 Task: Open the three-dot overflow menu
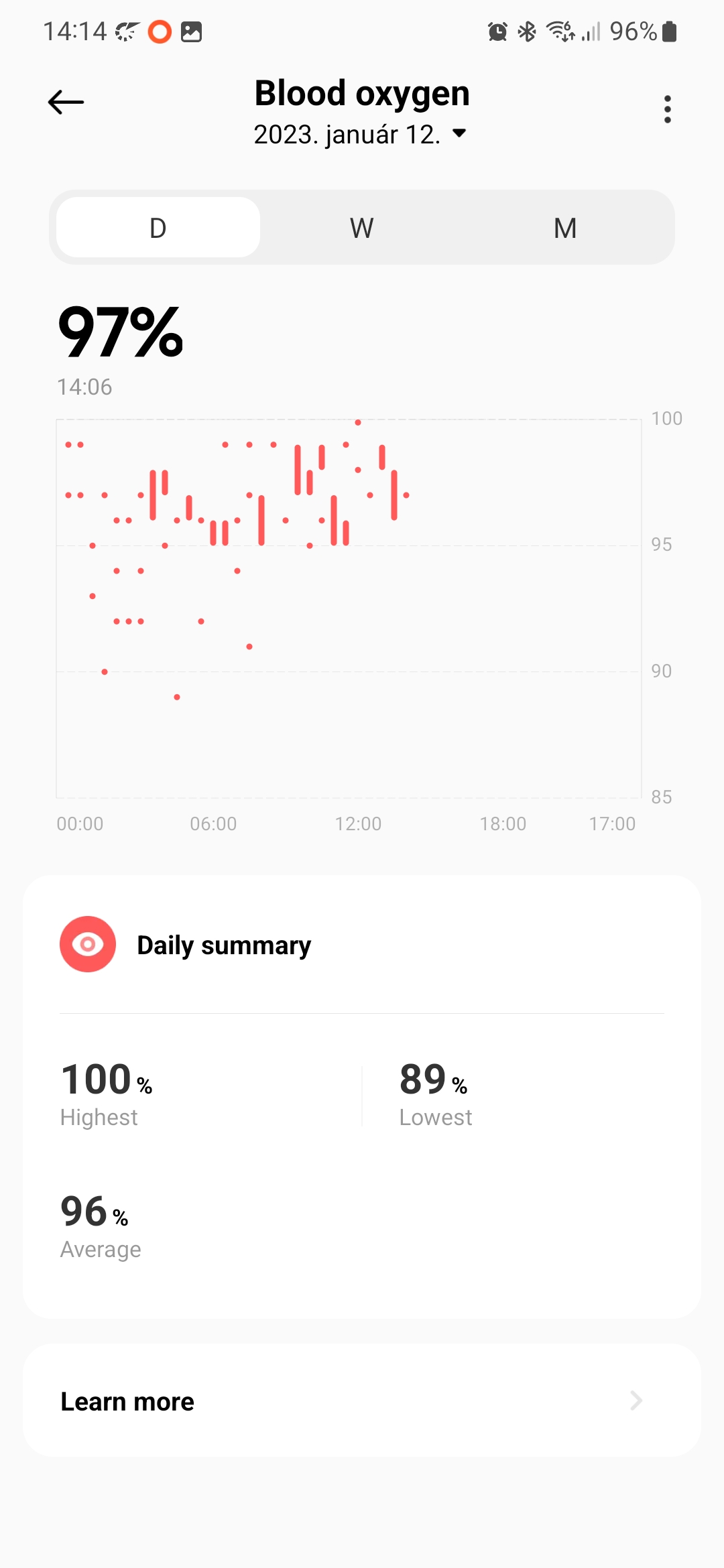pos(667,109)
